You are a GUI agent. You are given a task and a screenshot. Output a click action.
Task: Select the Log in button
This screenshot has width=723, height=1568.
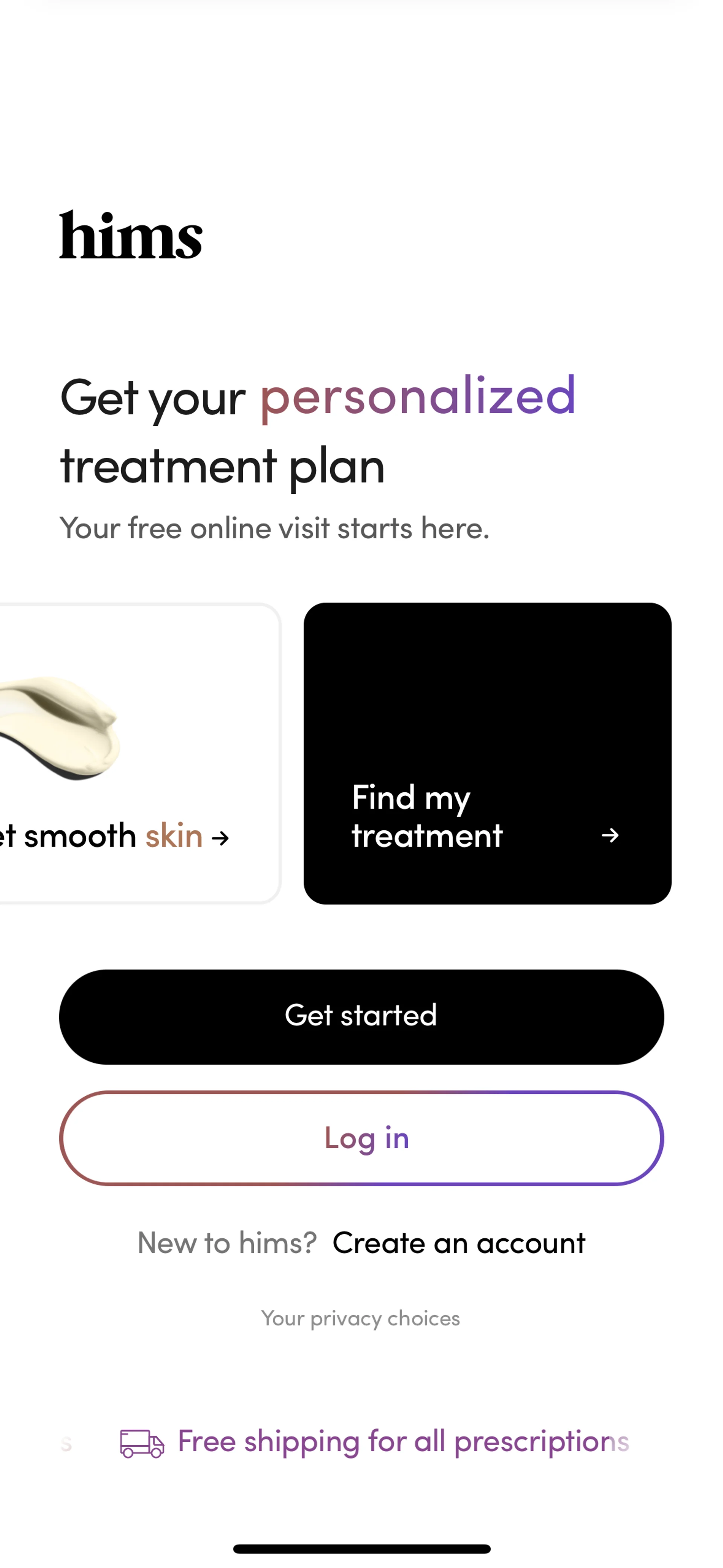[361, 1138]
